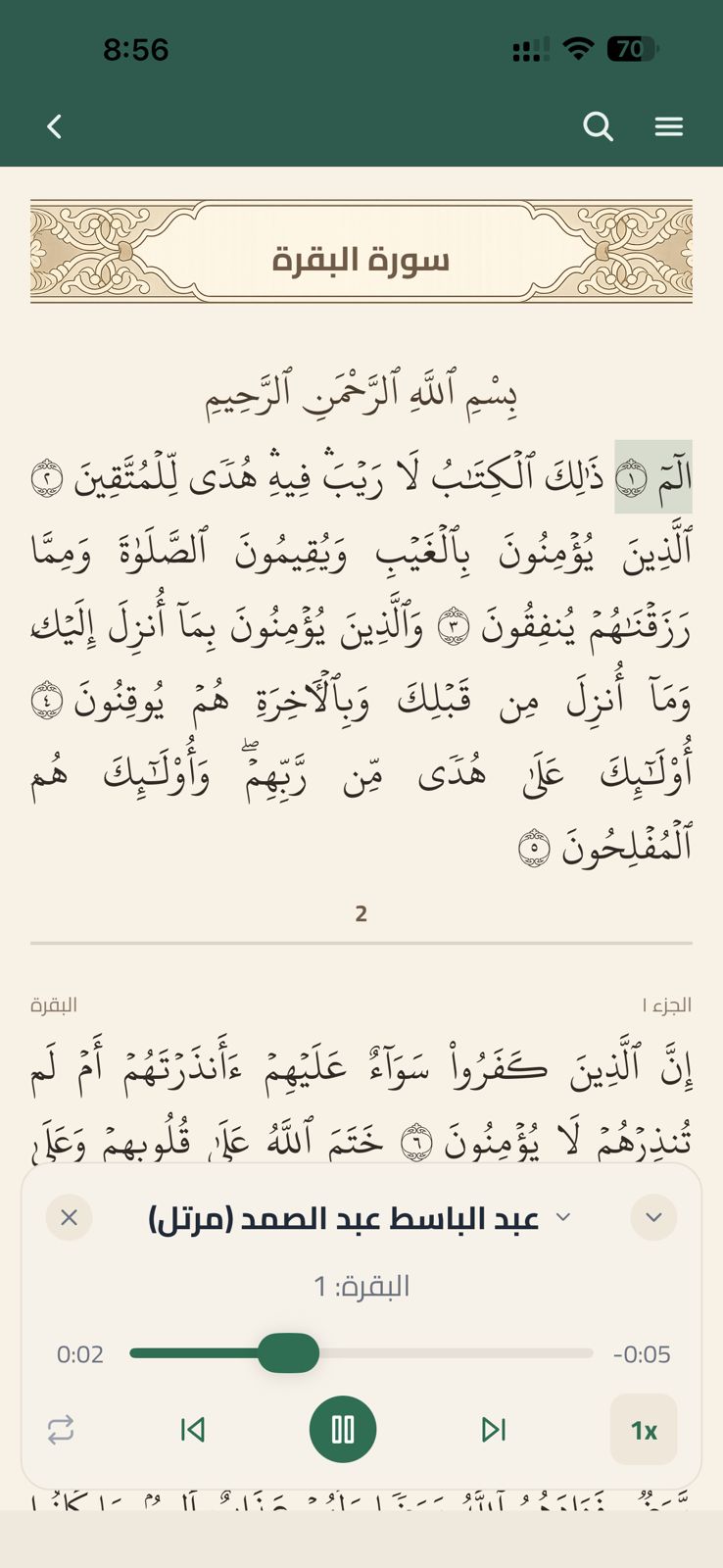Select the سورة البقرة header banner
The width and height of the screenshot is (723, 1568).
tap(361, 255)
